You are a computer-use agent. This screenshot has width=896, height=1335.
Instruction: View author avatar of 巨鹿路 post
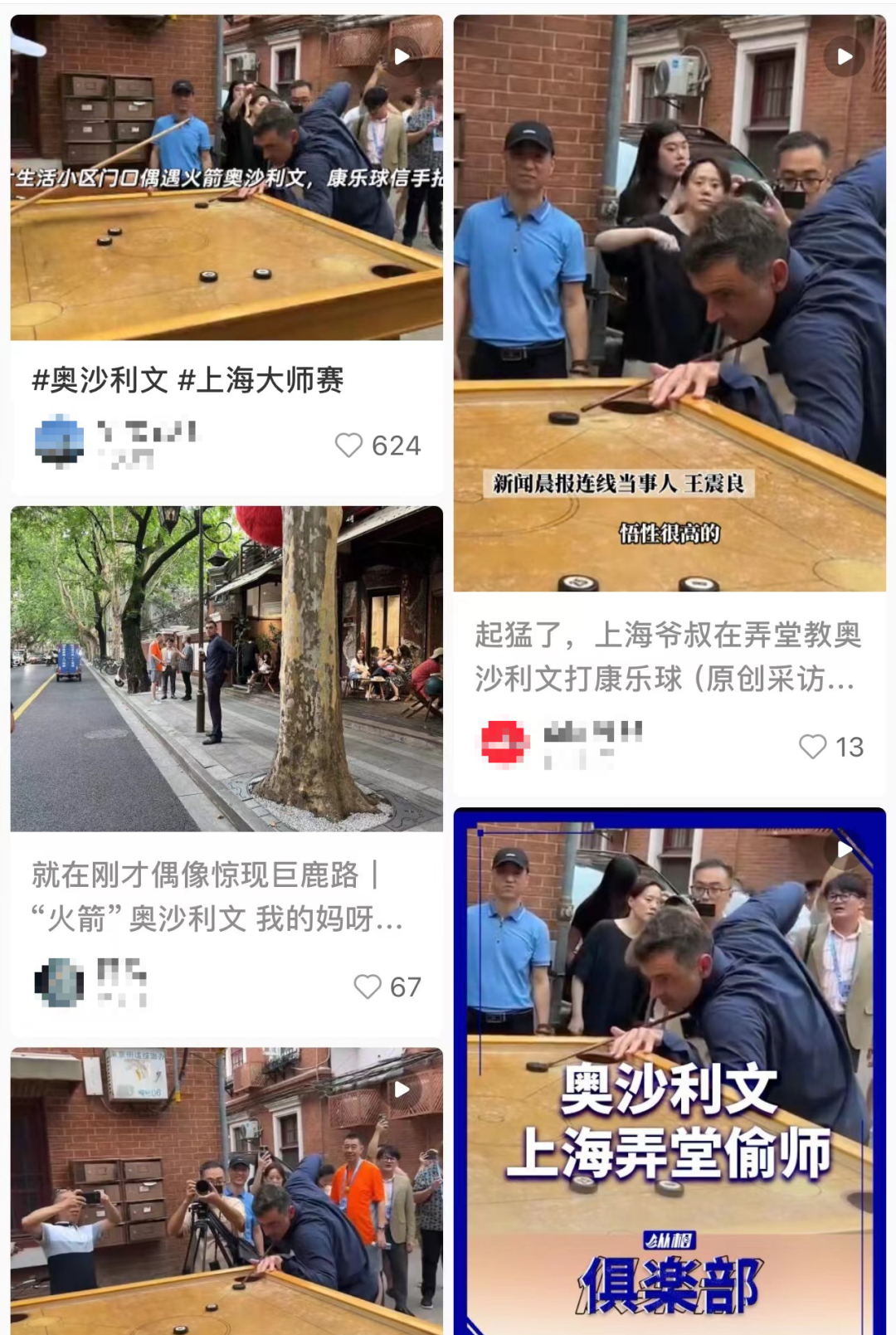[60, 982]
